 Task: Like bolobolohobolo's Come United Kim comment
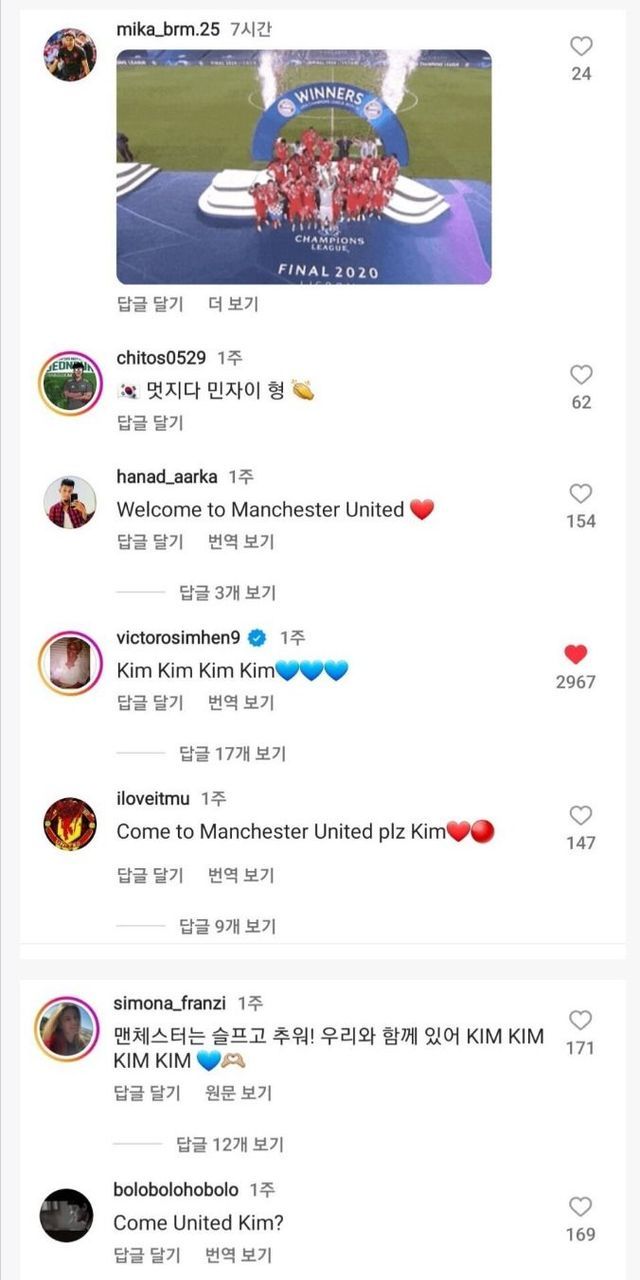(581, 1206)
